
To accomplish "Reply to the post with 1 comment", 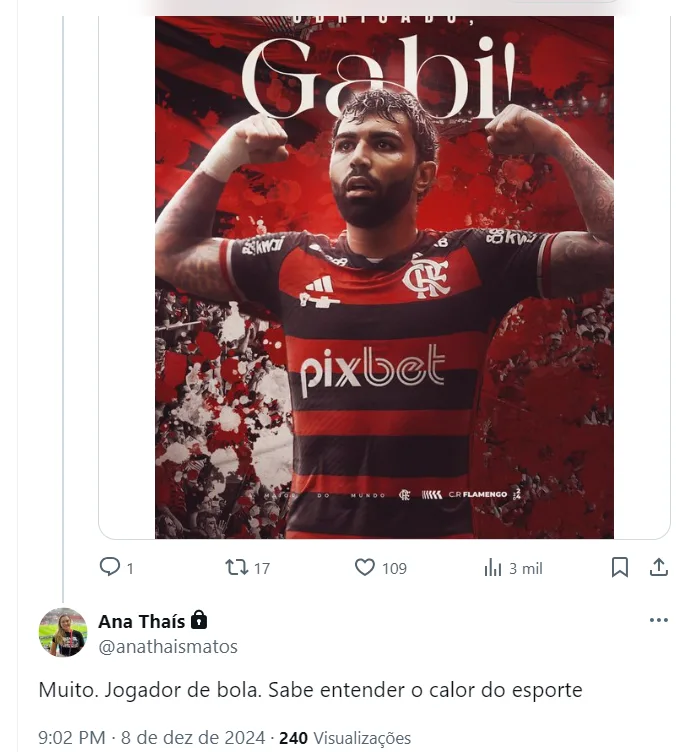I will (x=110, y=568).
